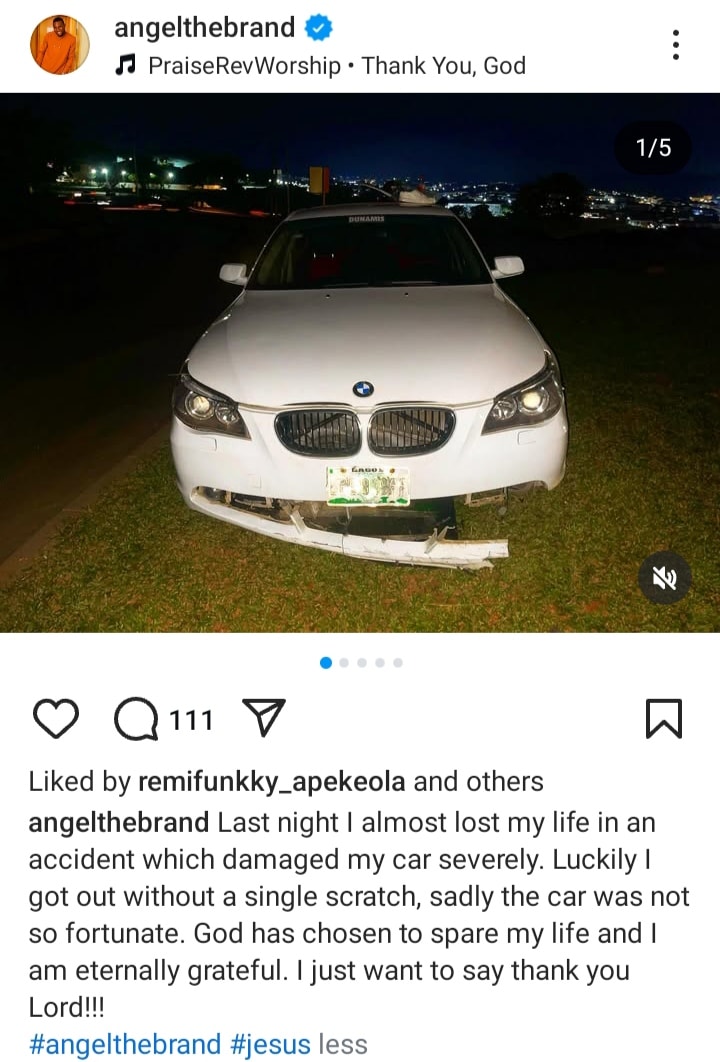This screenshot has width=720, height=1062.
Task: Unmute the post audio
Action: pyautogui.click(x=665, y=578)
